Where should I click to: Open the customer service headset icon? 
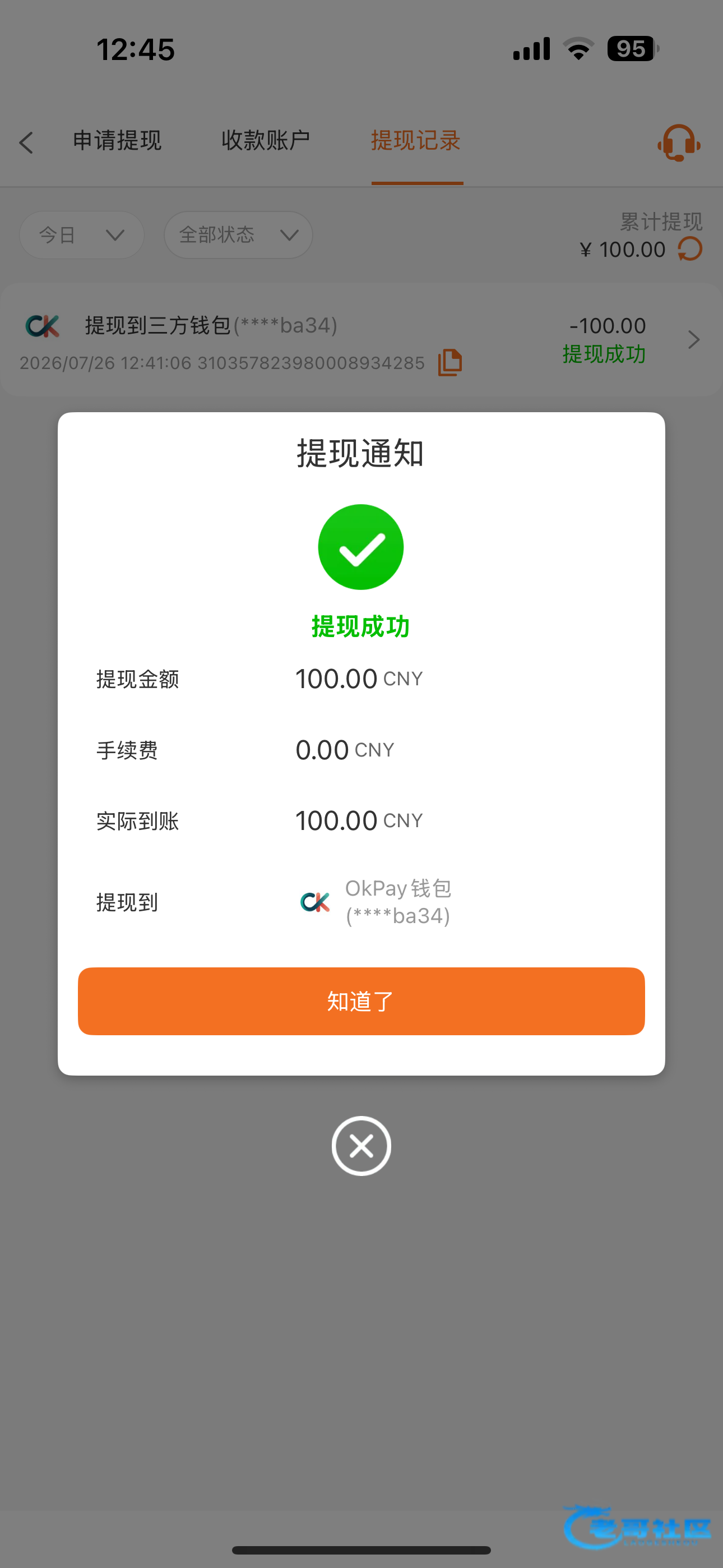(679, 143)
